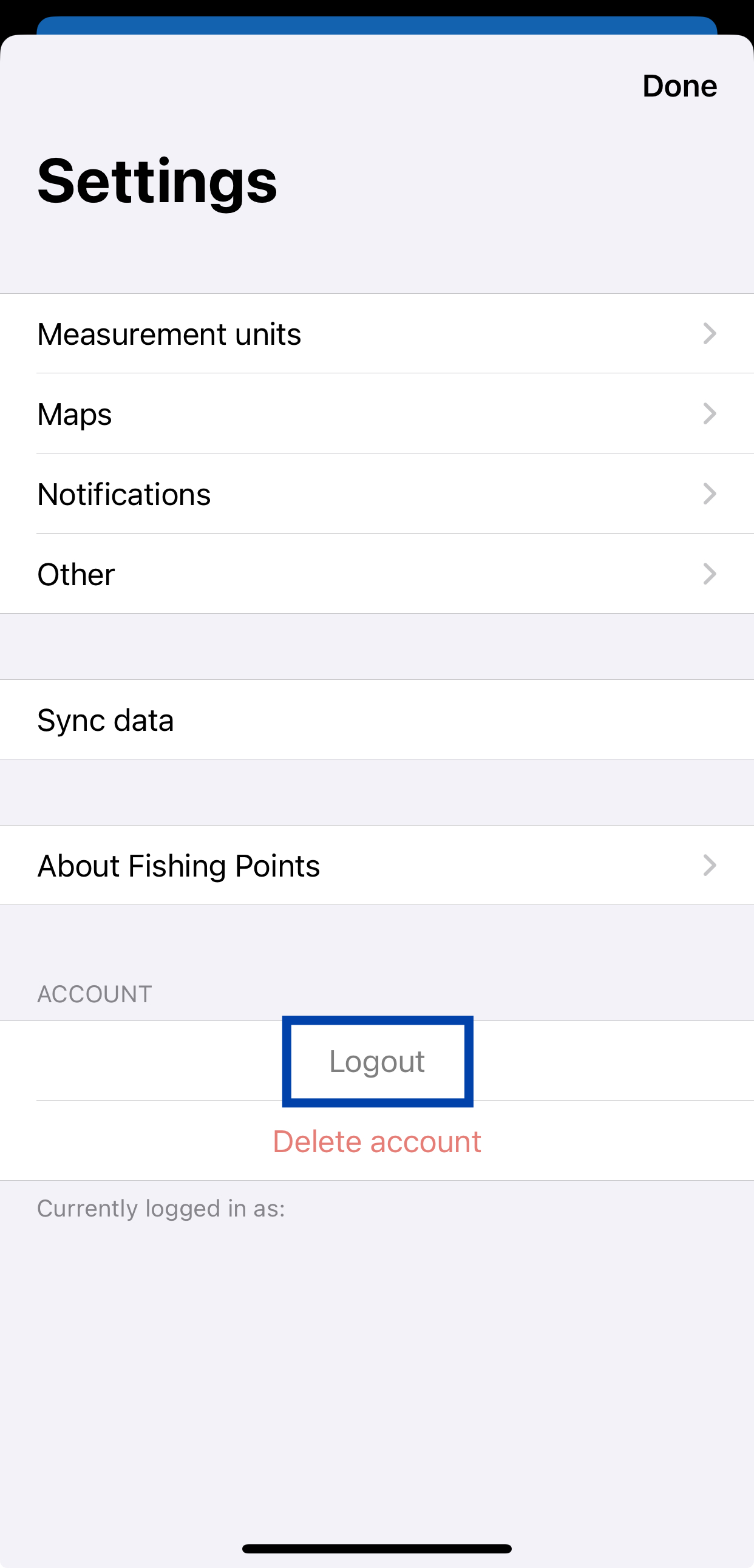Screen dimensions: 754x1568
Task: Tap the chevron next to Notifications
Action: click(x=710, y=494)
